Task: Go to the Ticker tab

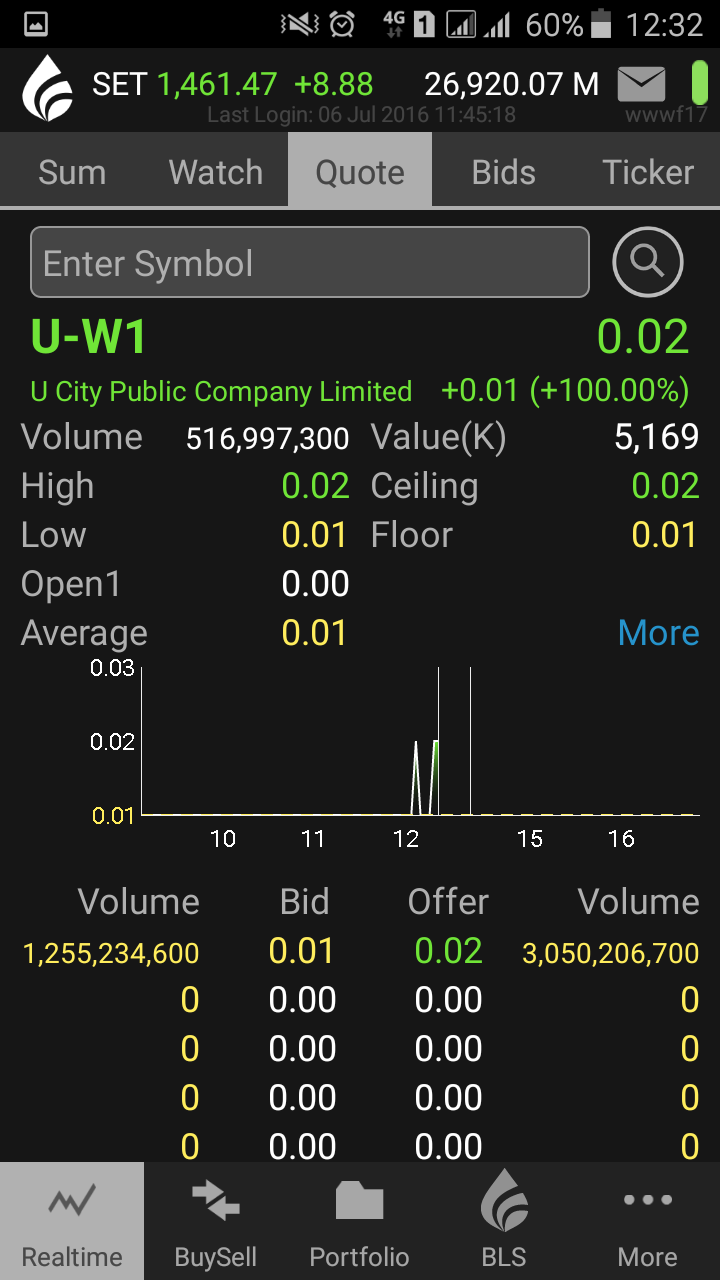Action: pos(648,172)
